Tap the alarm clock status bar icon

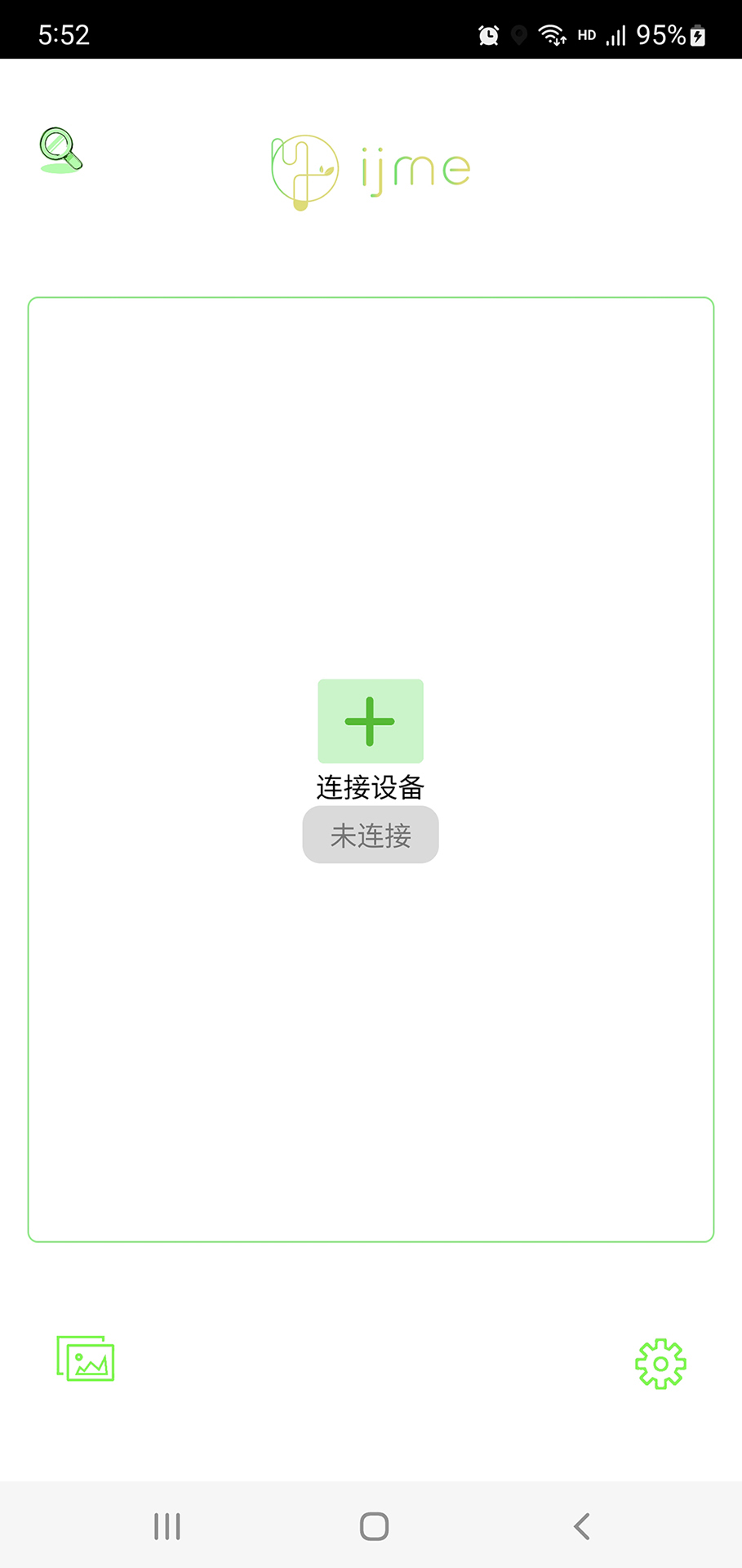point(488,34)
